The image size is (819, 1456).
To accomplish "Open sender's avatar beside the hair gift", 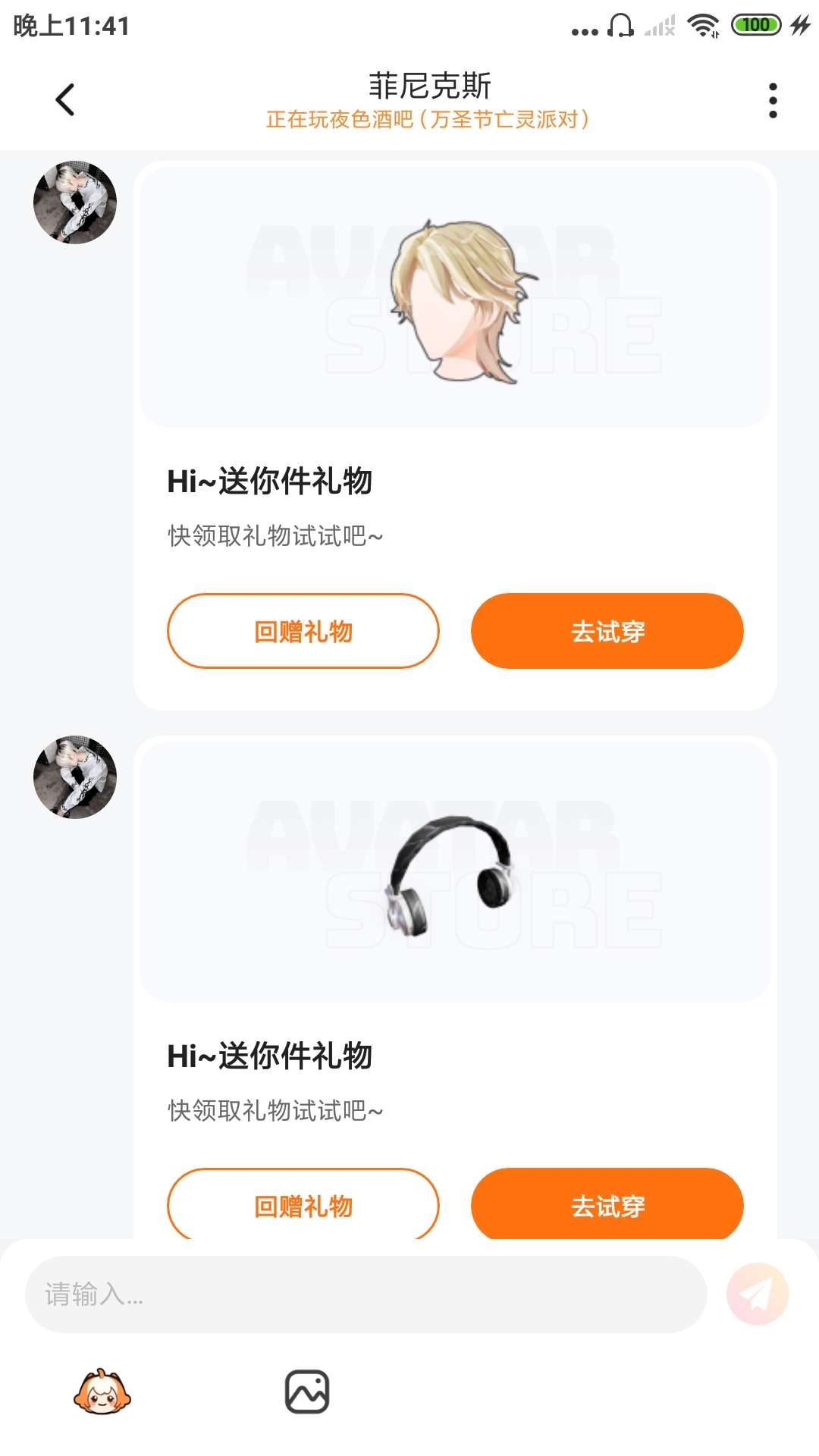I will pyautogui.click(x=75, y=202).
